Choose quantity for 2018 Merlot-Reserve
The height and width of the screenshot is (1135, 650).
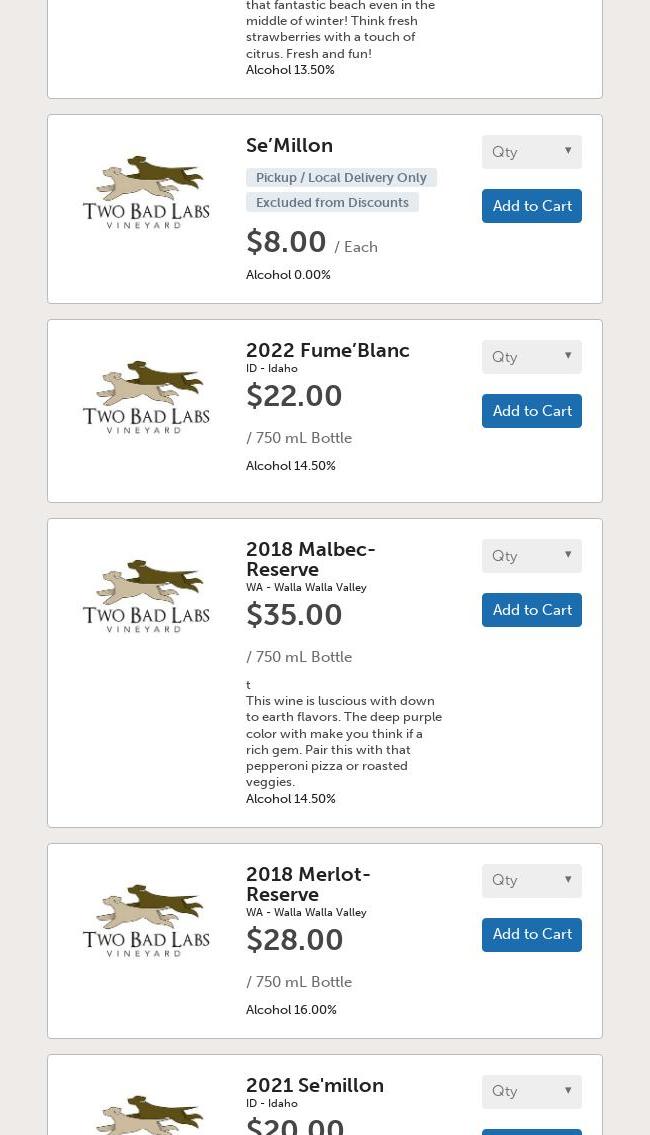click(x=531, y=880)
